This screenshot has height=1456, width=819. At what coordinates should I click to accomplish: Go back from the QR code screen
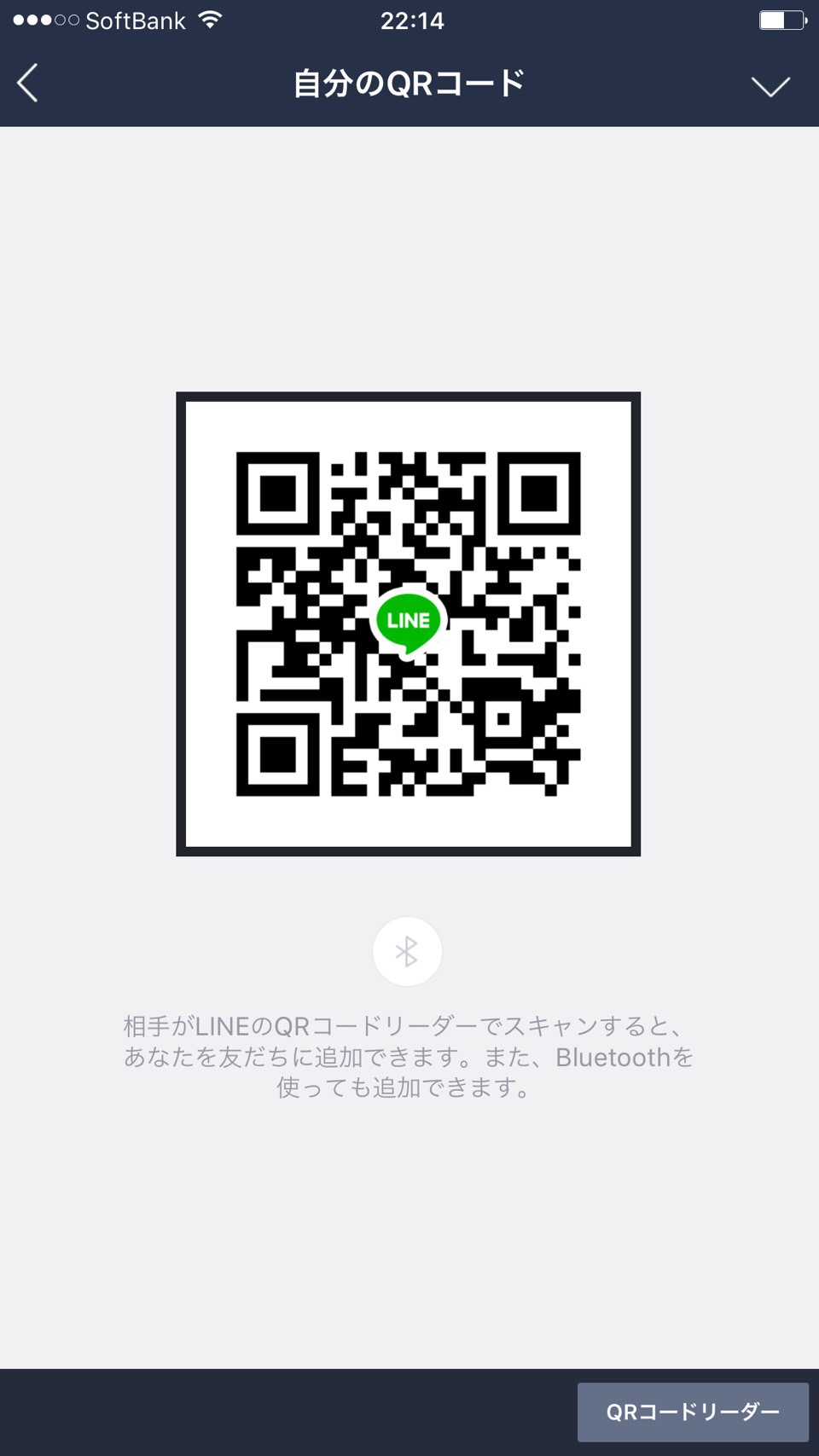pyautogui.click(x=28, y=84)
